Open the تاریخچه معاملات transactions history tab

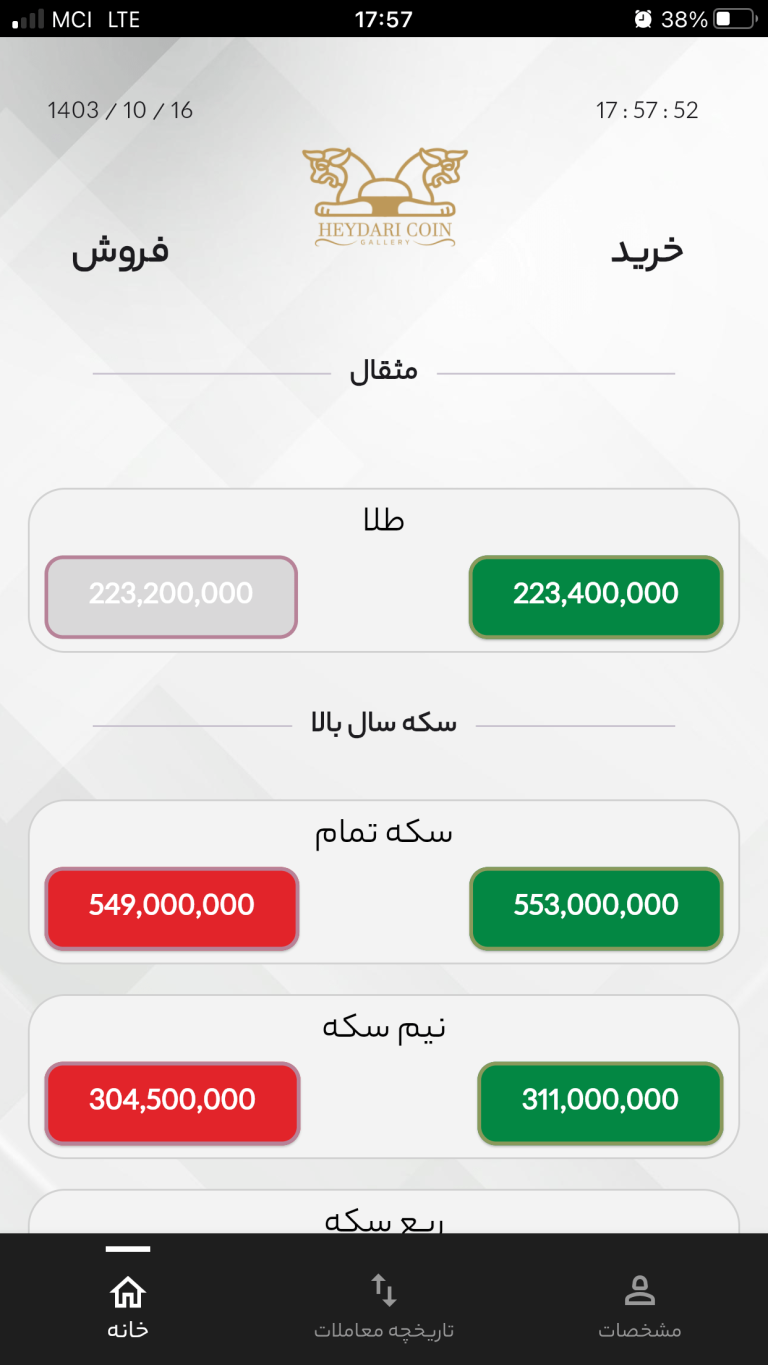click(x=384, y=1307)
